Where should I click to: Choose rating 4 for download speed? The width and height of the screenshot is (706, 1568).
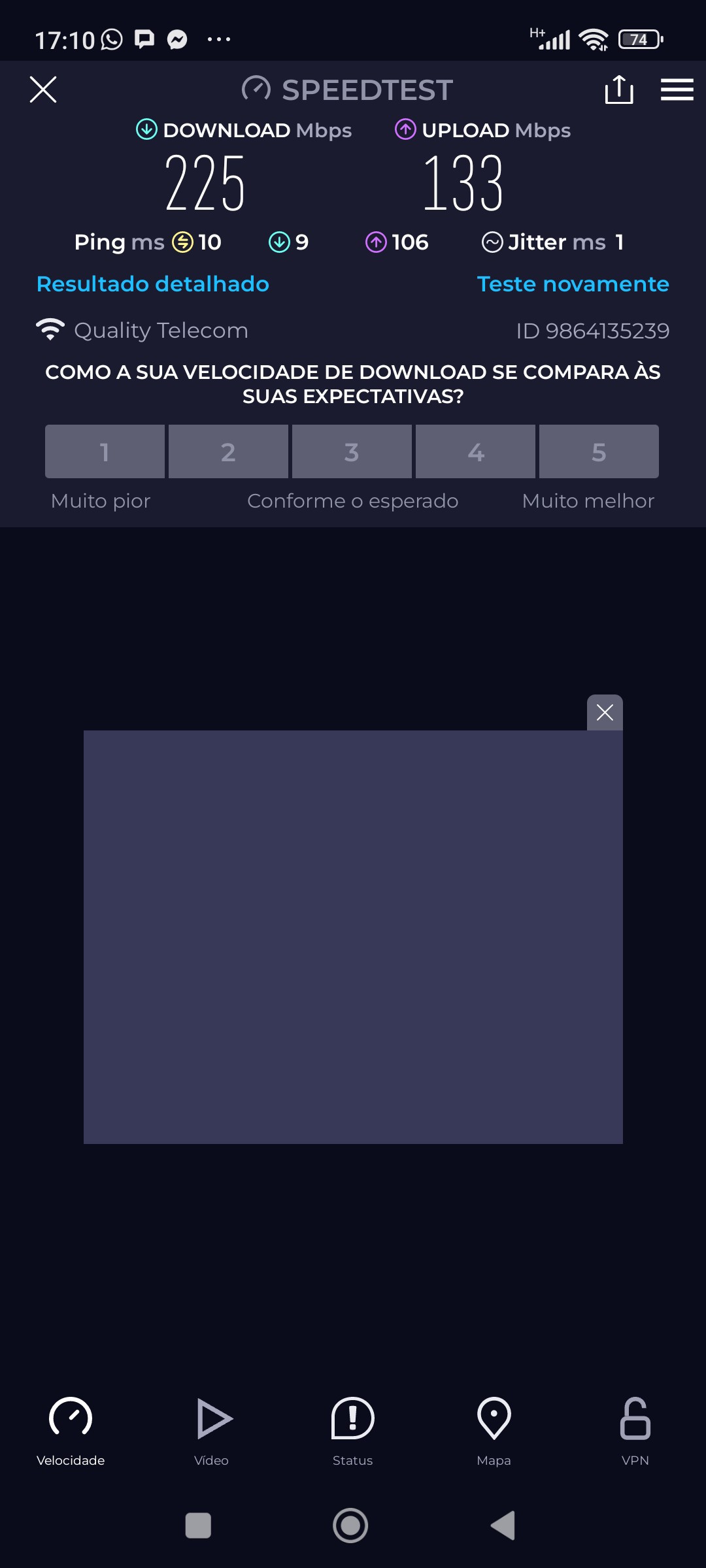pyautogui.click(x=475, y=451)
